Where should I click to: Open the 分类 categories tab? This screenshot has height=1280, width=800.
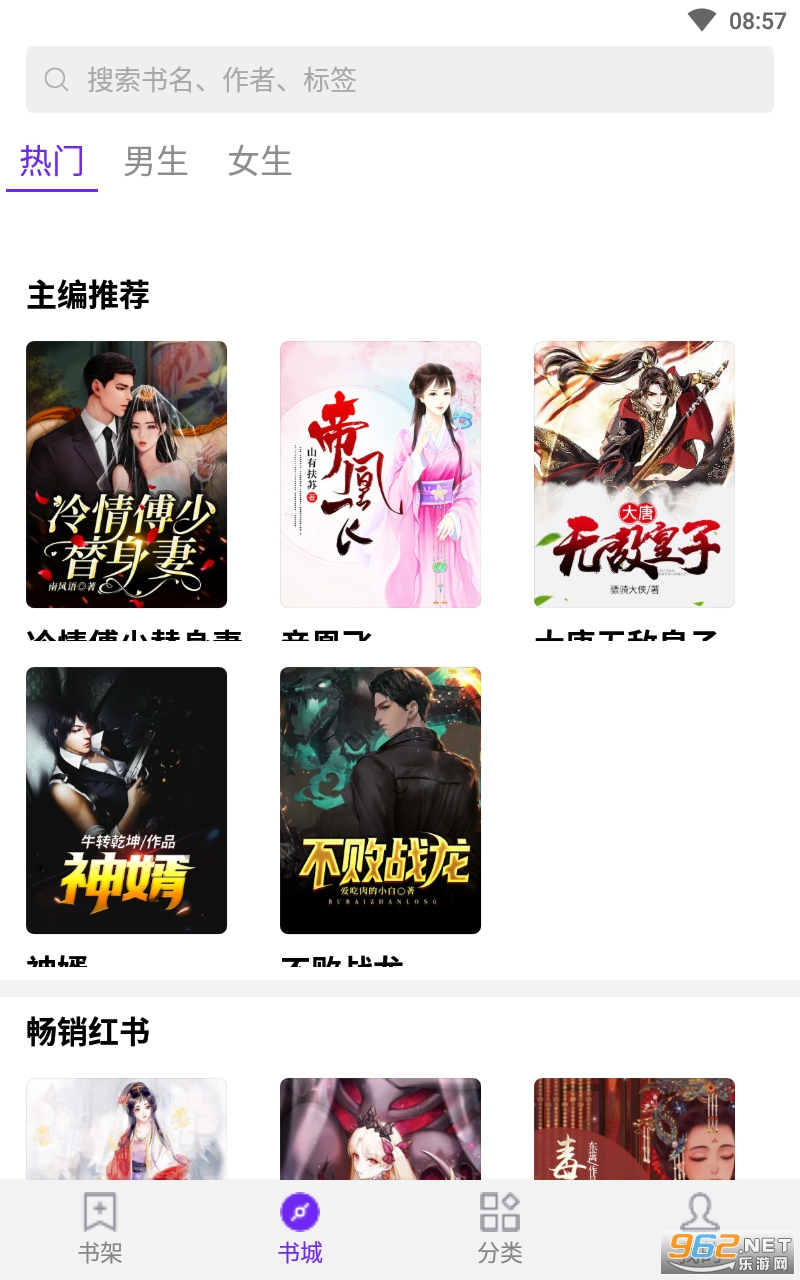click(500, 1228)
